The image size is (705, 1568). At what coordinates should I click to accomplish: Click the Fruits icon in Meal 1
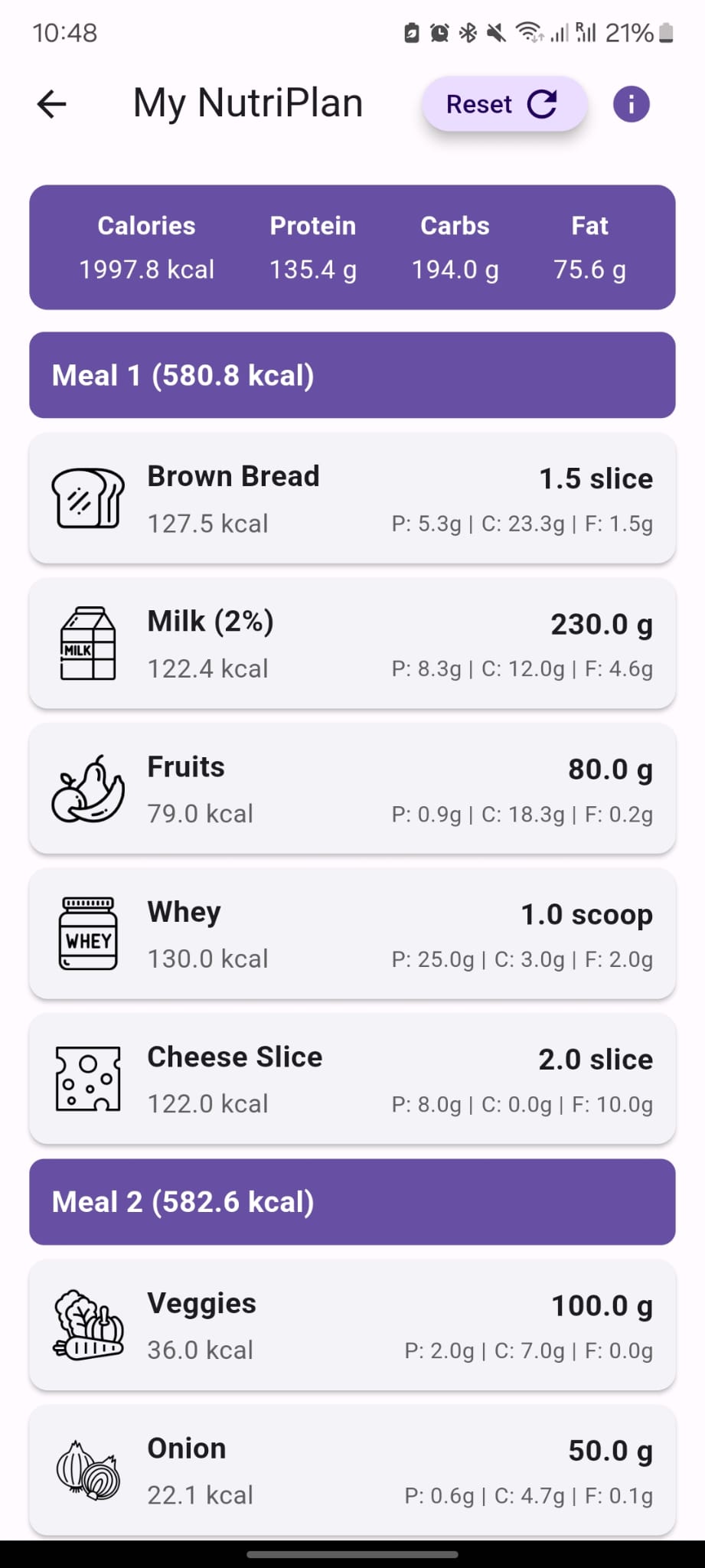point(87,789)
